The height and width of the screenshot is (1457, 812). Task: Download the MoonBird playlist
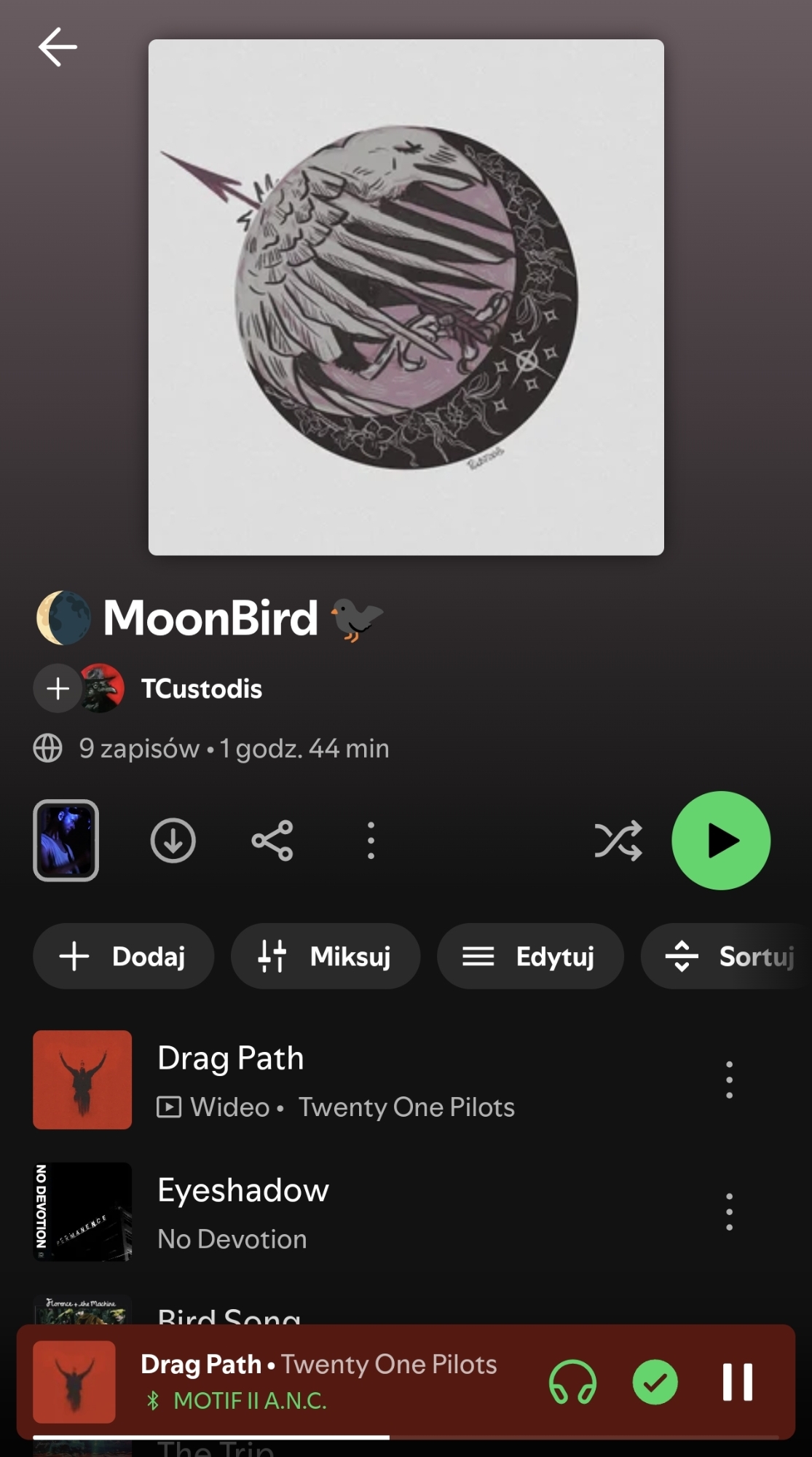click(173, 841)
